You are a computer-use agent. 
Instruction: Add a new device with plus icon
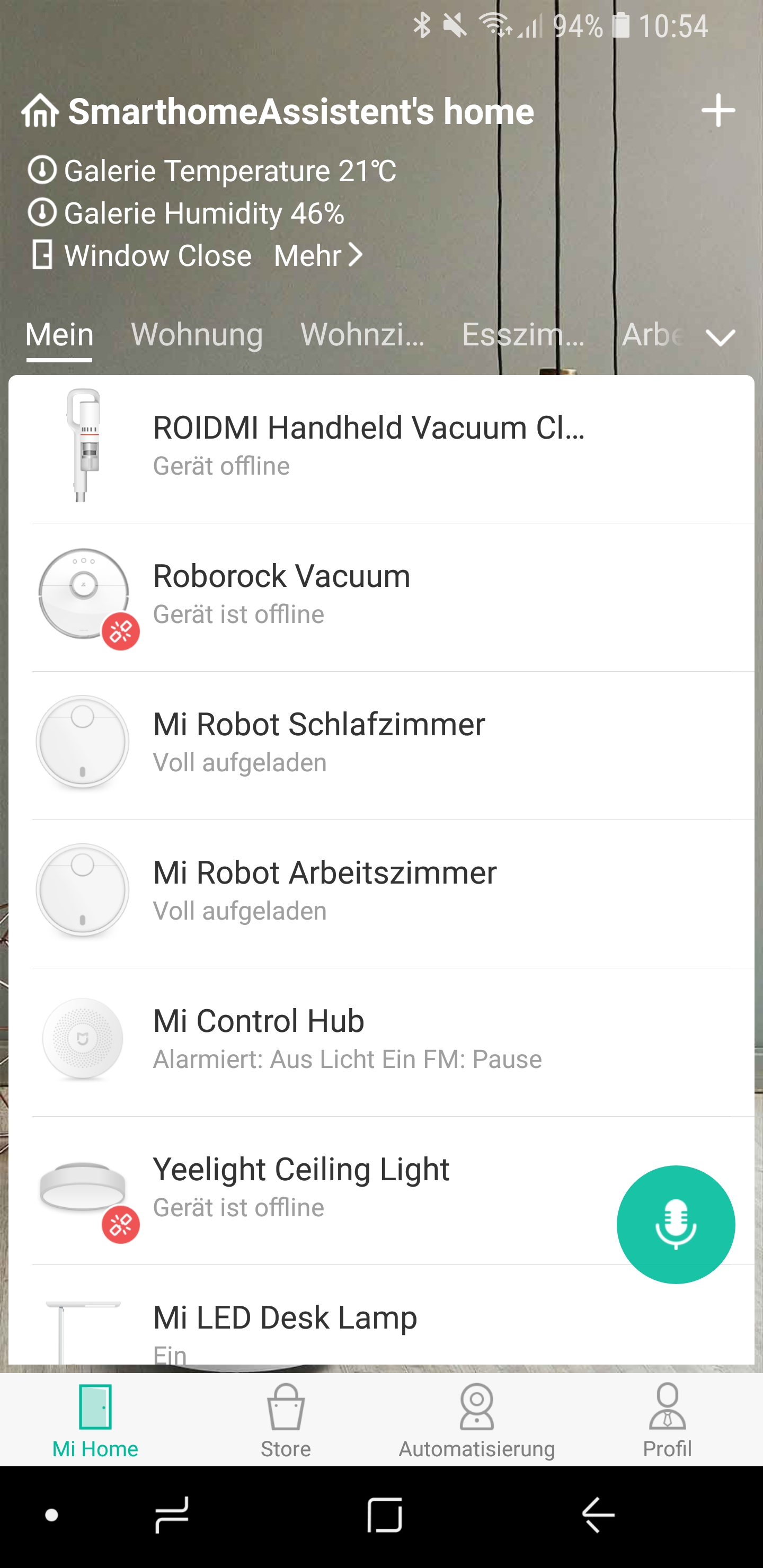[x=717, y=111]
